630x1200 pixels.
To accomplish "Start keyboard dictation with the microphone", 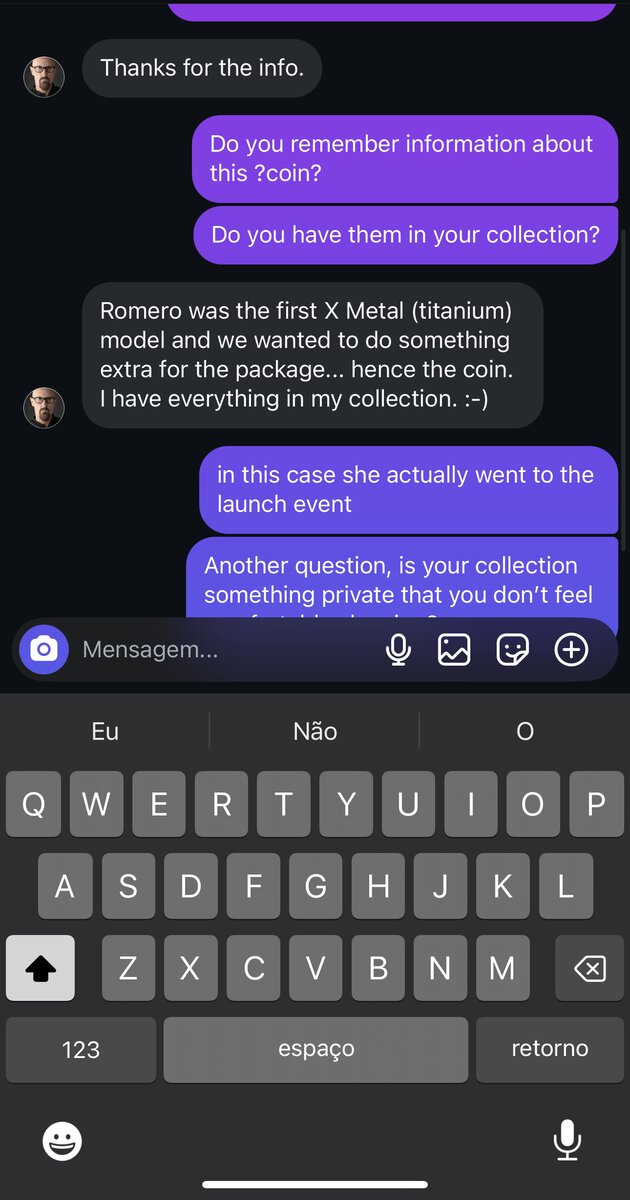I will (x=567, y=1140).
